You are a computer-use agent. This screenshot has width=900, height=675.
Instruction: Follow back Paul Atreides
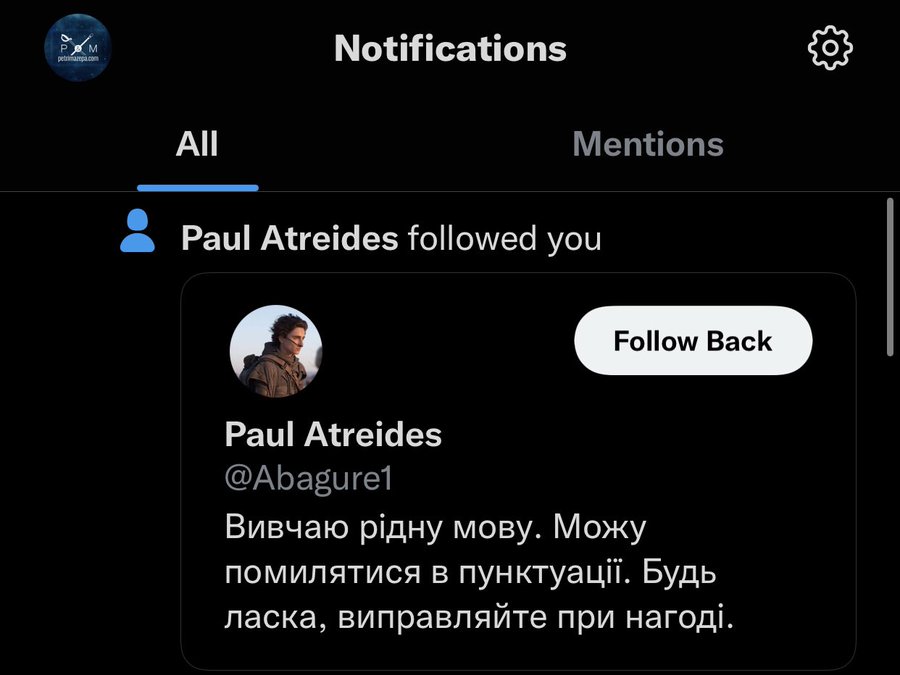tap(692, 341)
